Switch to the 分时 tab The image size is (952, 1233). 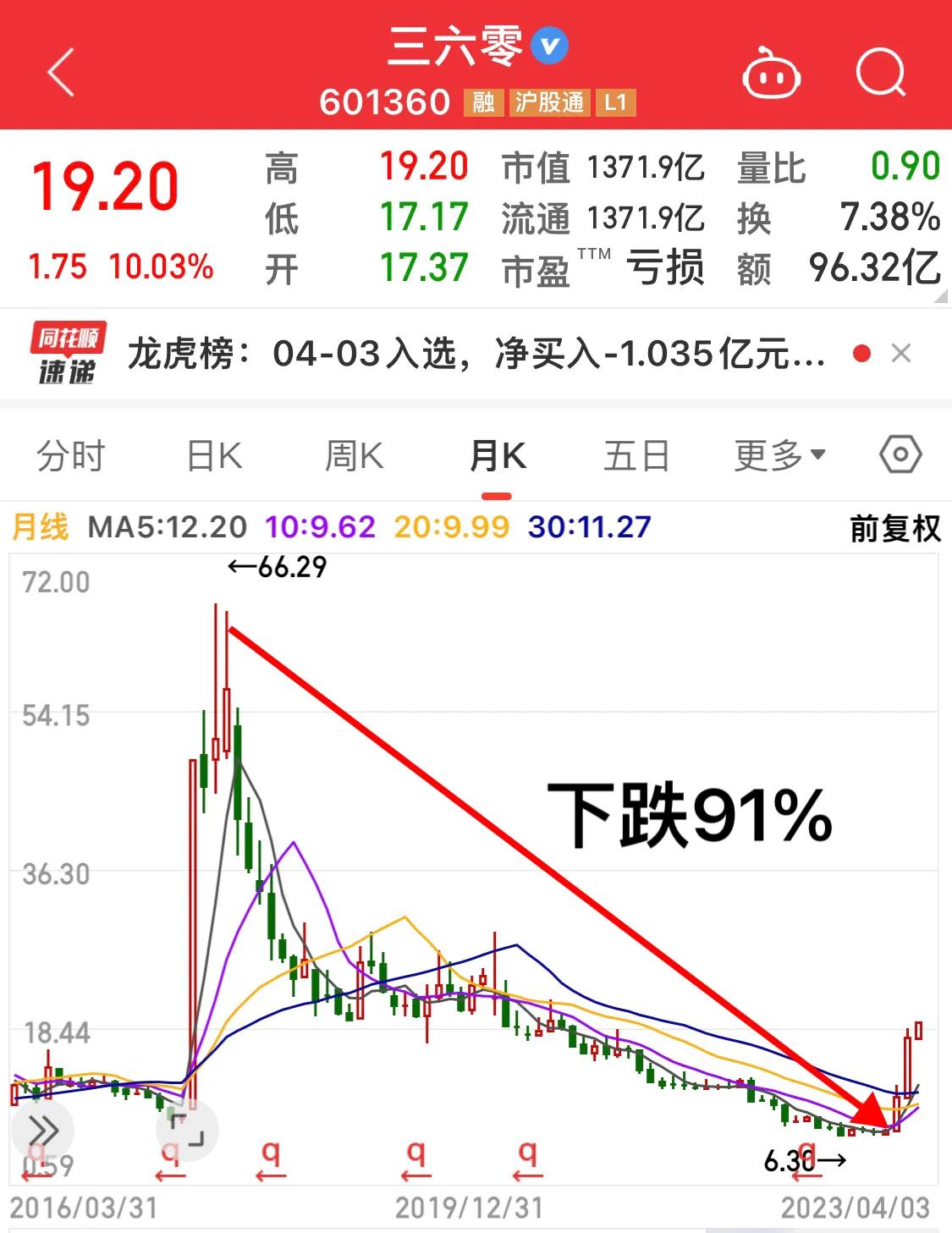[x=71, y=454]
